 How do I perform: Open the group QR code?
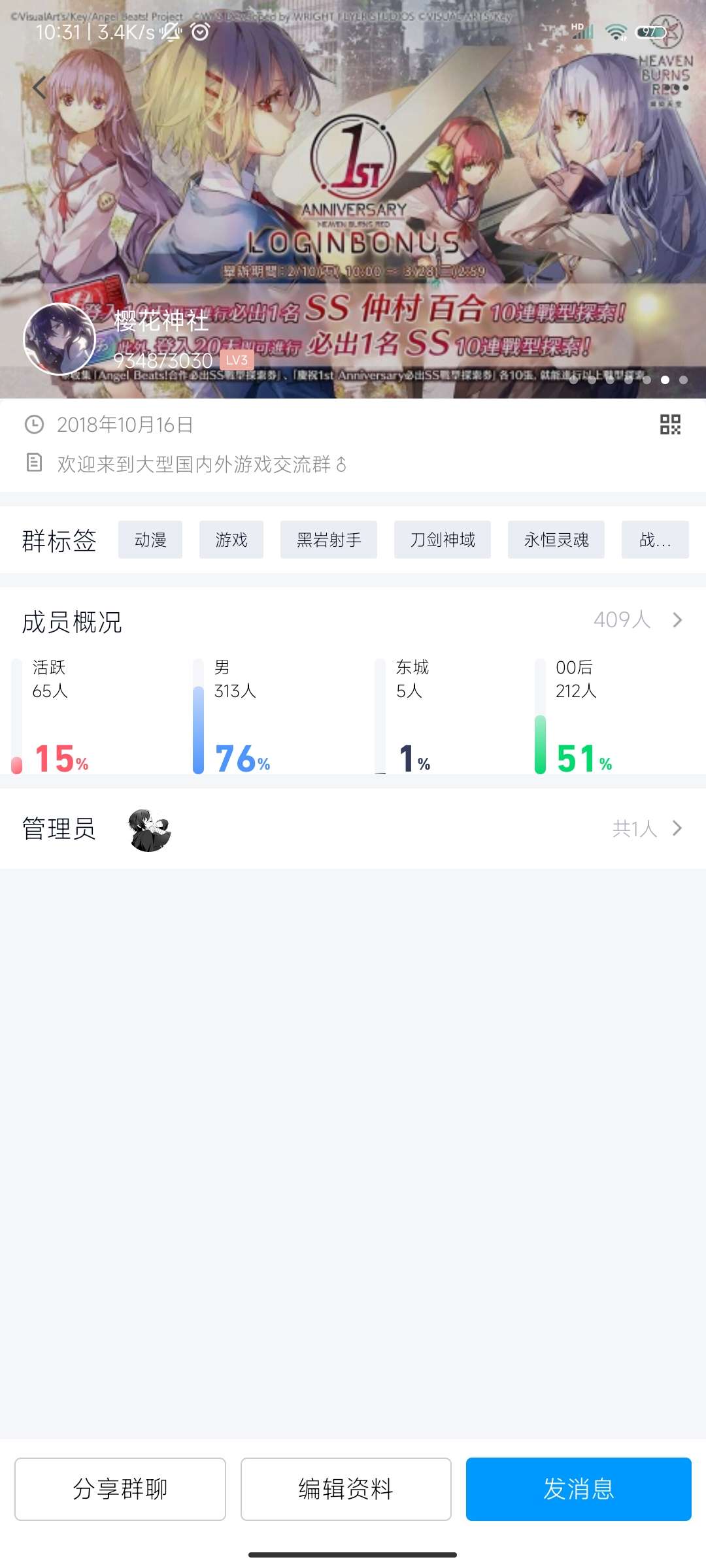coord(670,425)
